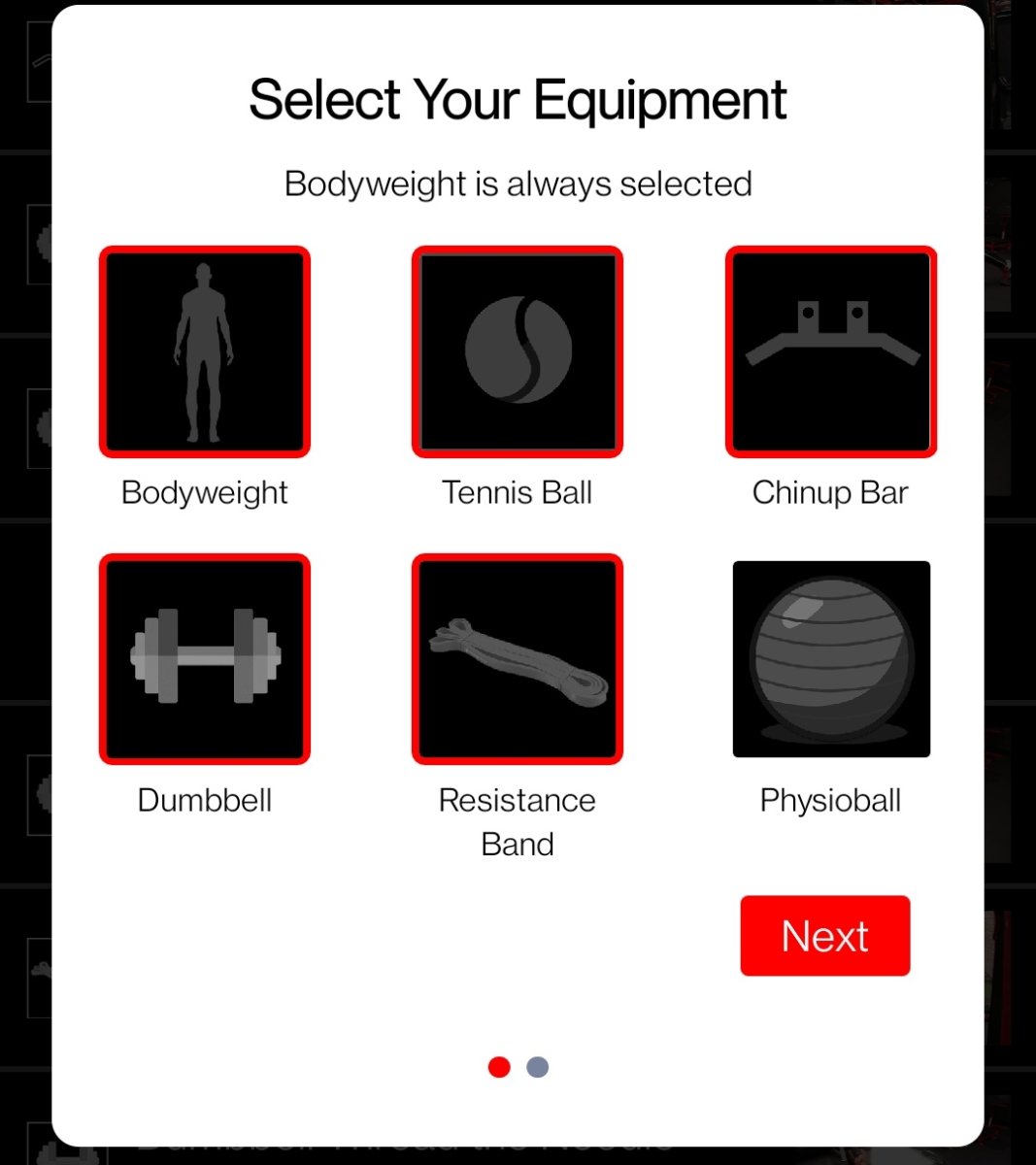Deselect the Chinup Bar equipment tile
Screen dimensions: 1036x1165
830,351
